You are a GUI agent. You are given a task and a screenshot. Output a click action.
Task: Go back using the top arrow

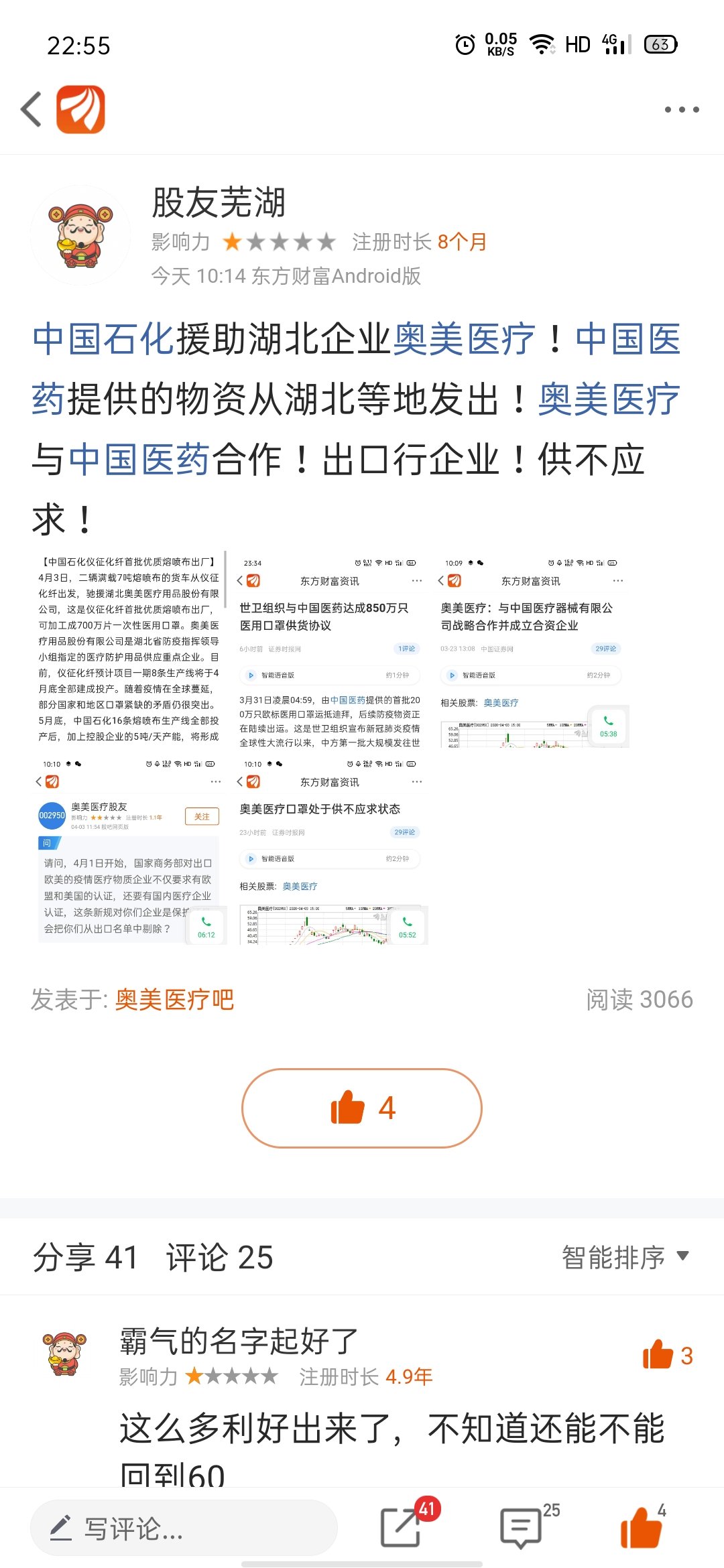coord(32,109)
